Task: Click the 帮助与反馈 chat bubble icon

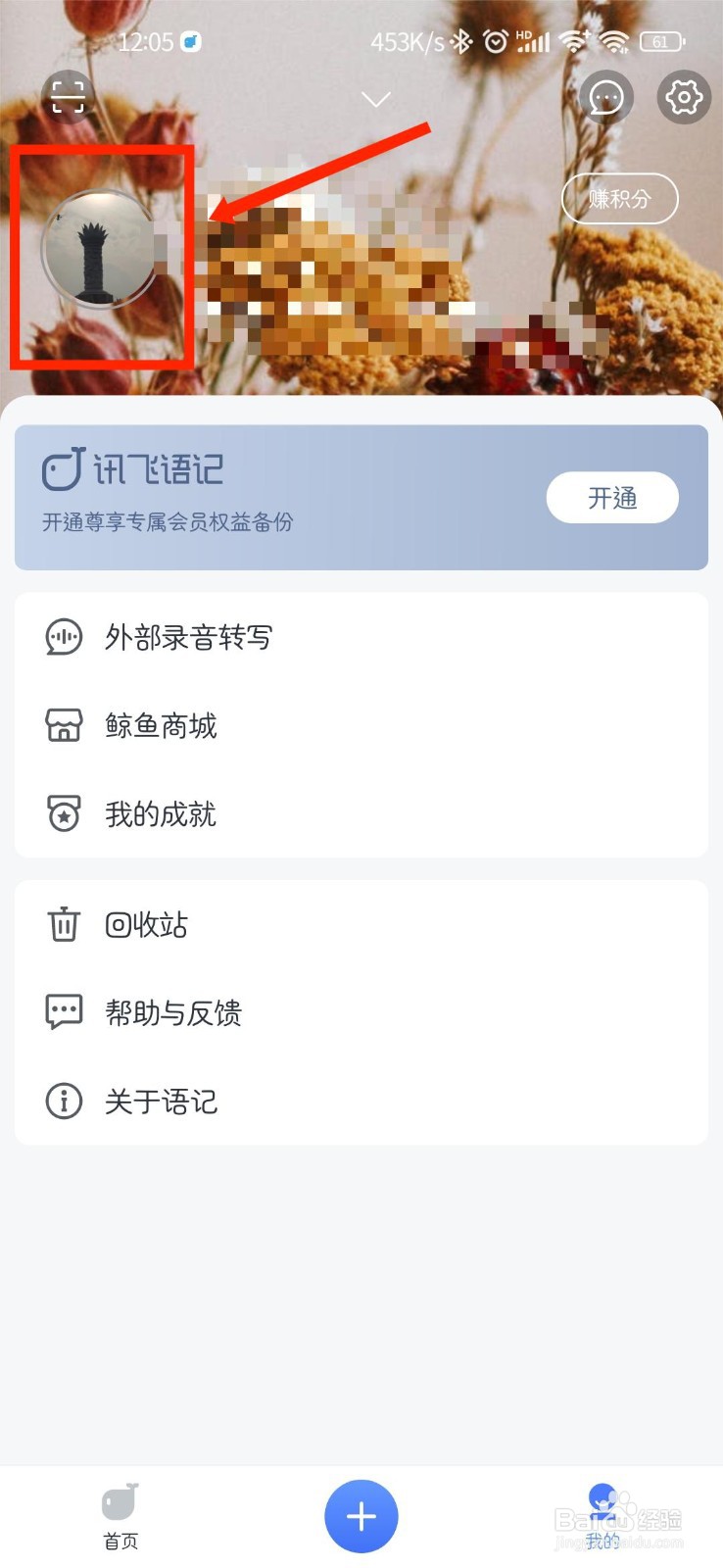Action: [x=64, y=1012]
